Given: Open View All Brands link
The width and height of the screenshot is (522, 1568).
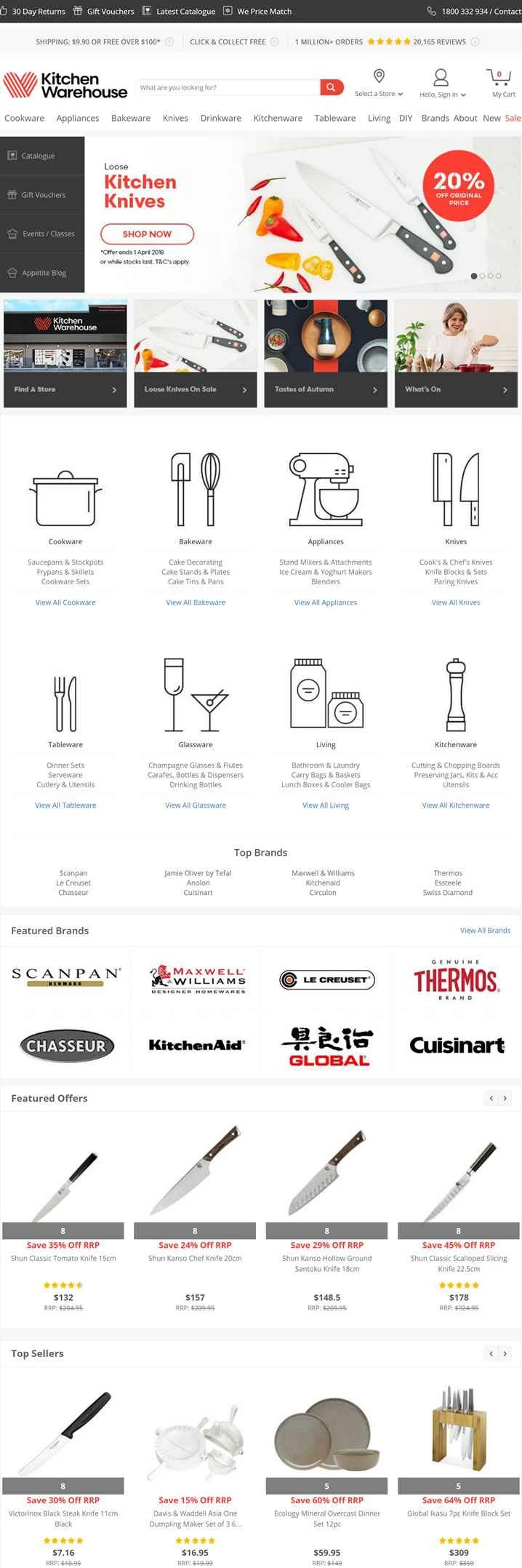Looking at the screenshot, I should click(485, 930).
